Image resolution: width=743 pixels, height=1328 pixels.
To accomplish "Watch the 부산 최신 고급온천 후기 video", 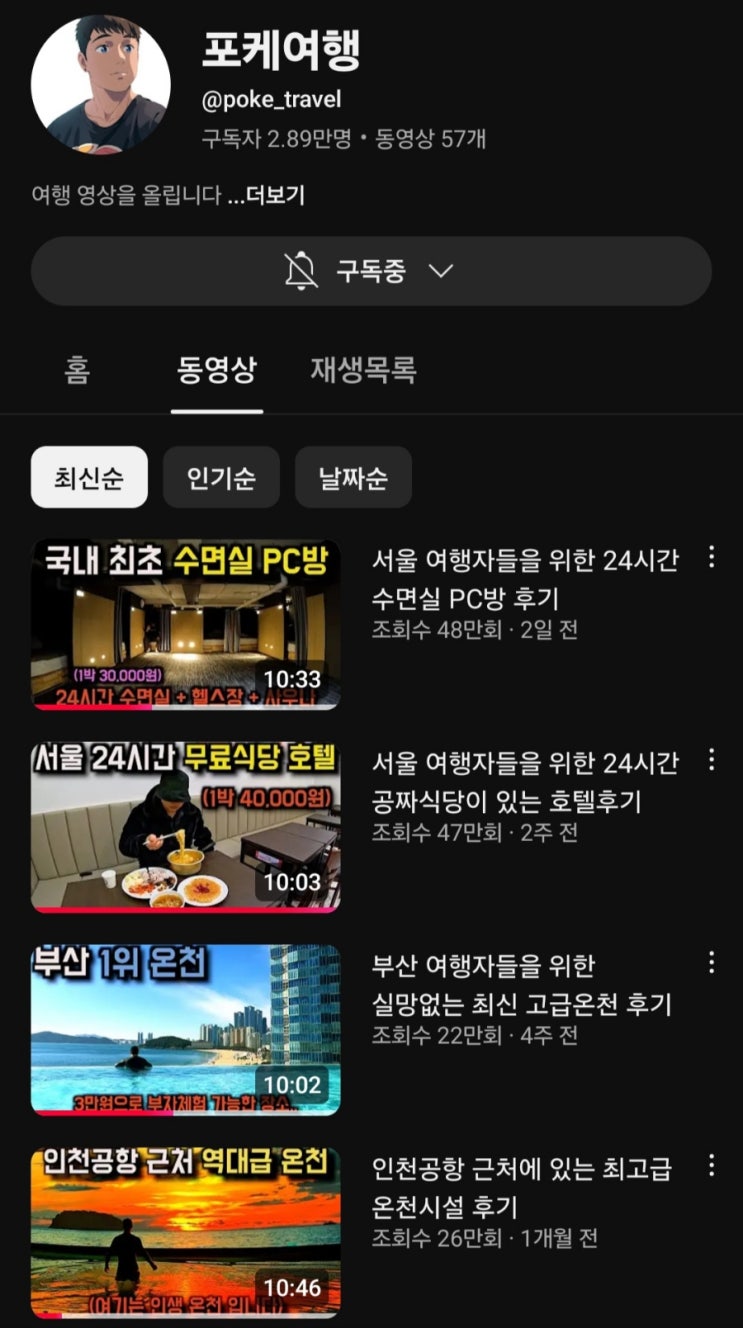I will pos(186,1029).
